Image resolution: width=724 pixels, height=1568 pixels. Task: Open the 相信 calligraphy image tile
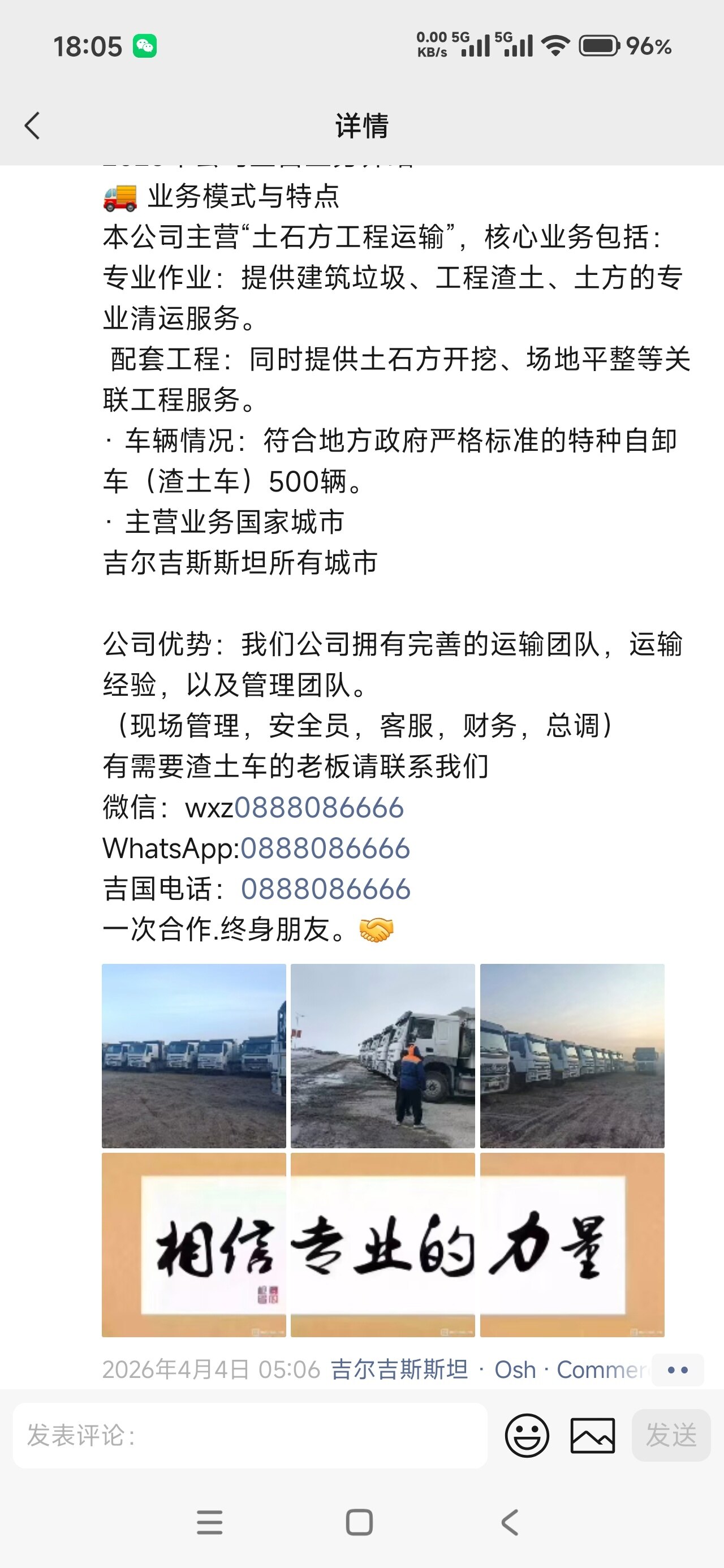click(193, 1245)
